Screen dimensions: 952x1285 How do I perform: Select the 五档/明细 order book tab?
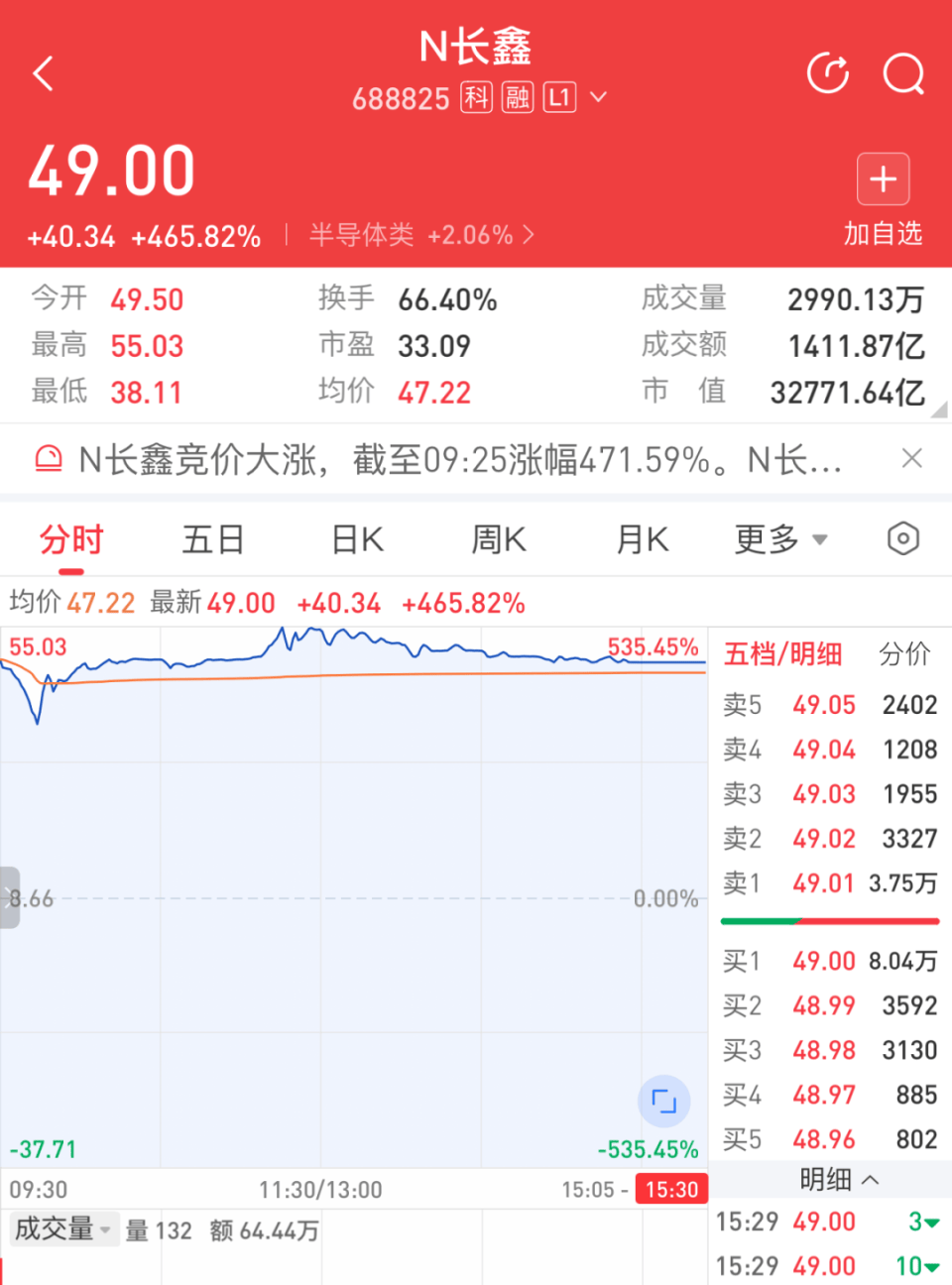[783, 654]
